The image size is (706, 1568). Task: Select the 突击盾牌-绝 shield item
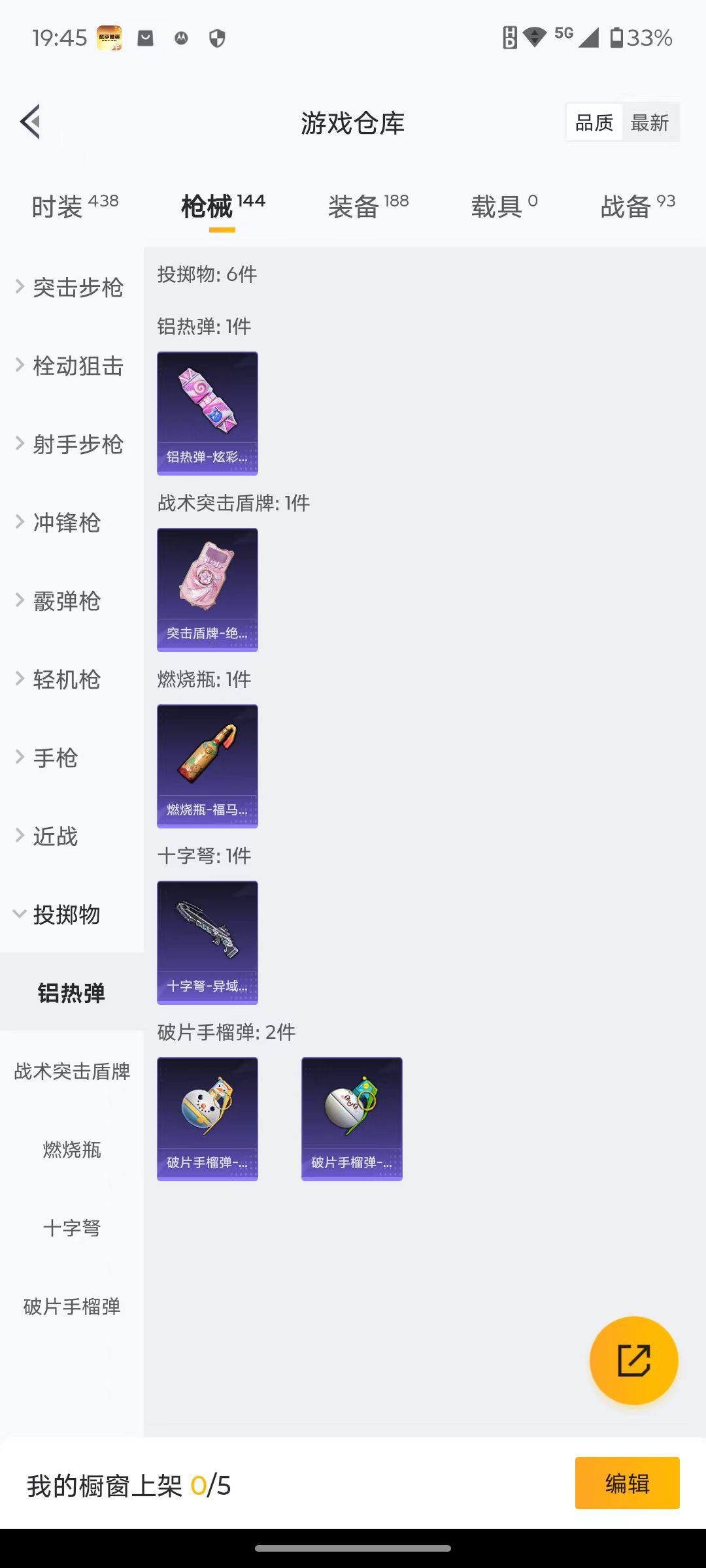tap(207, 589)
